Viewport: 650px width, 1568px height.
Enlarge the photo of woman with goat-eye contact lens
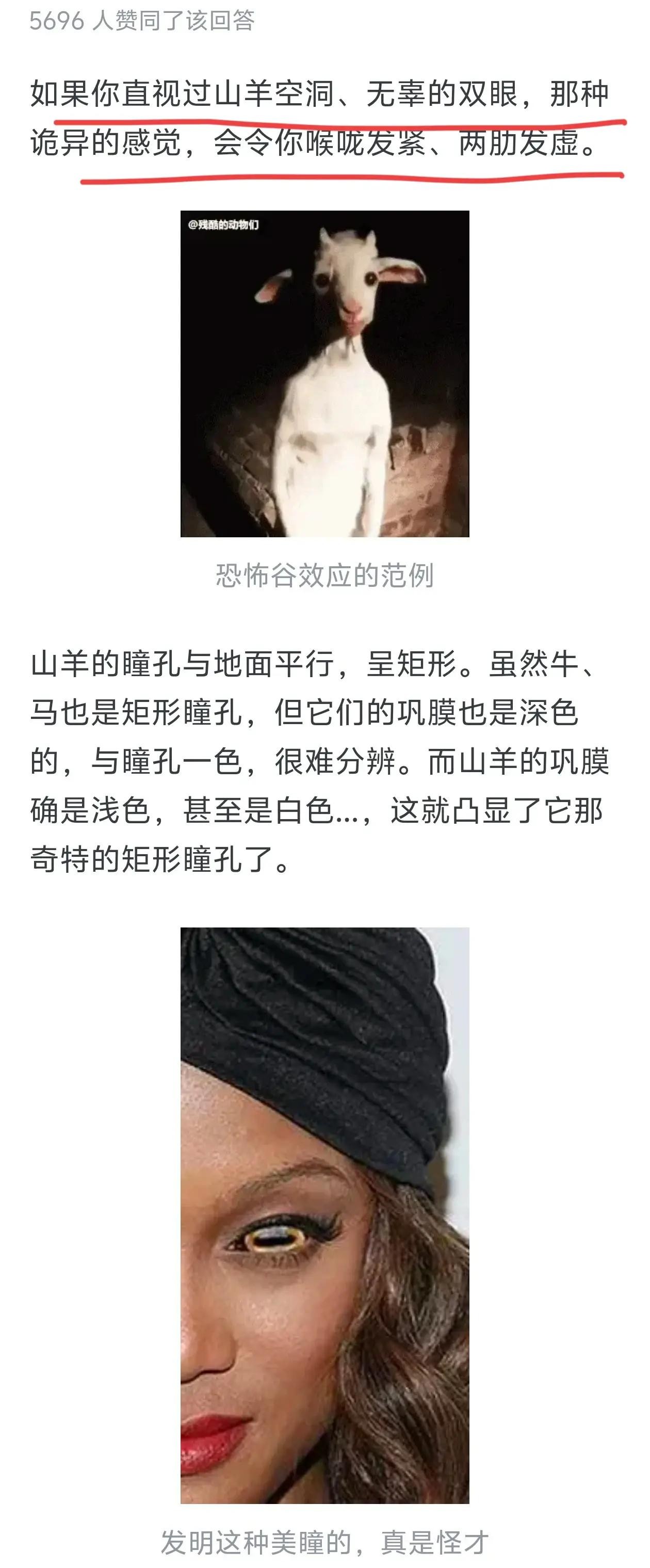(x=324, y=1214)
